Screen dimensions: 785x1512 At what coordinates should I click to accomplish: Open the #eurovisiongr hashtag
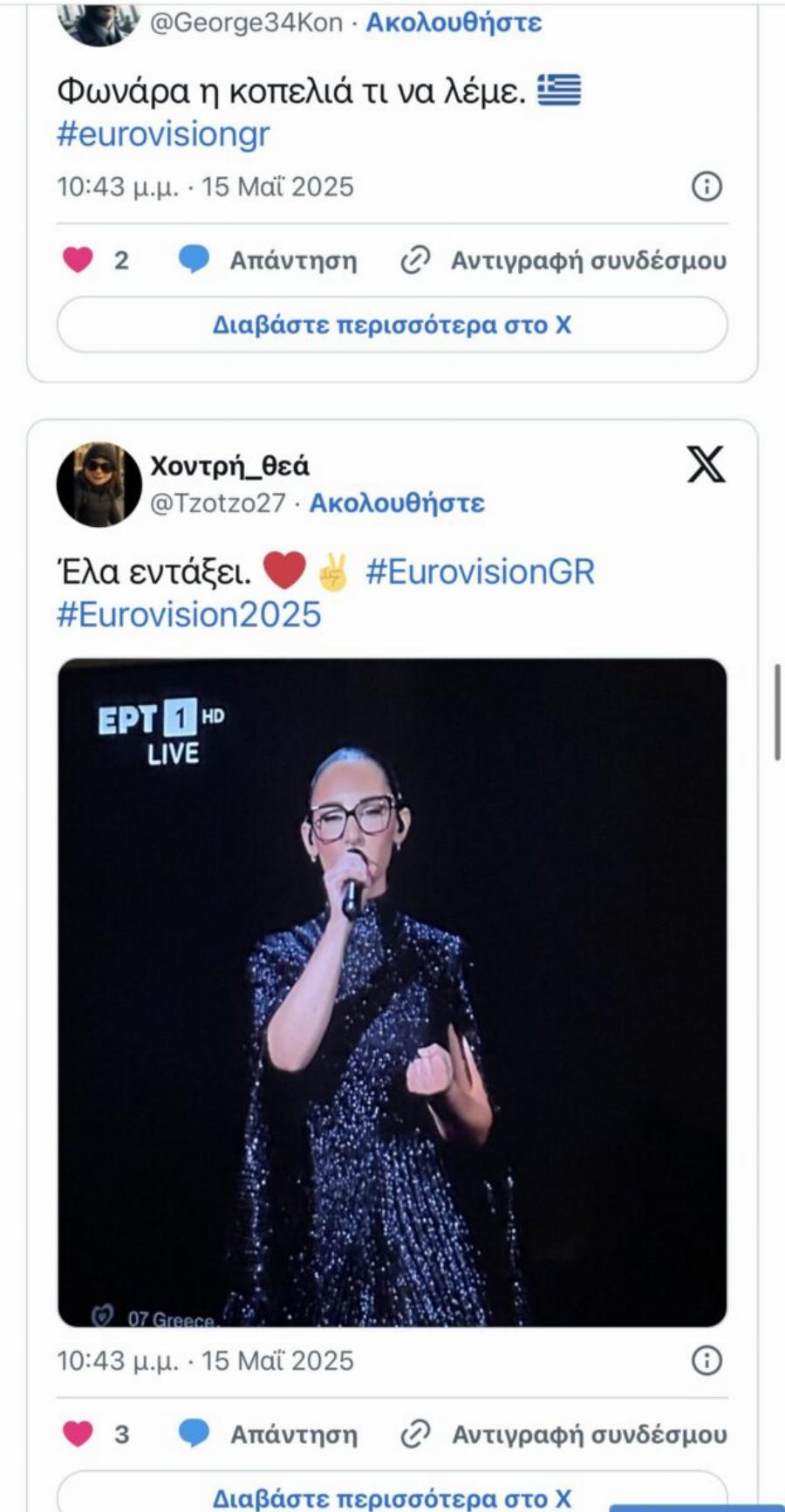tap(162, 135)
